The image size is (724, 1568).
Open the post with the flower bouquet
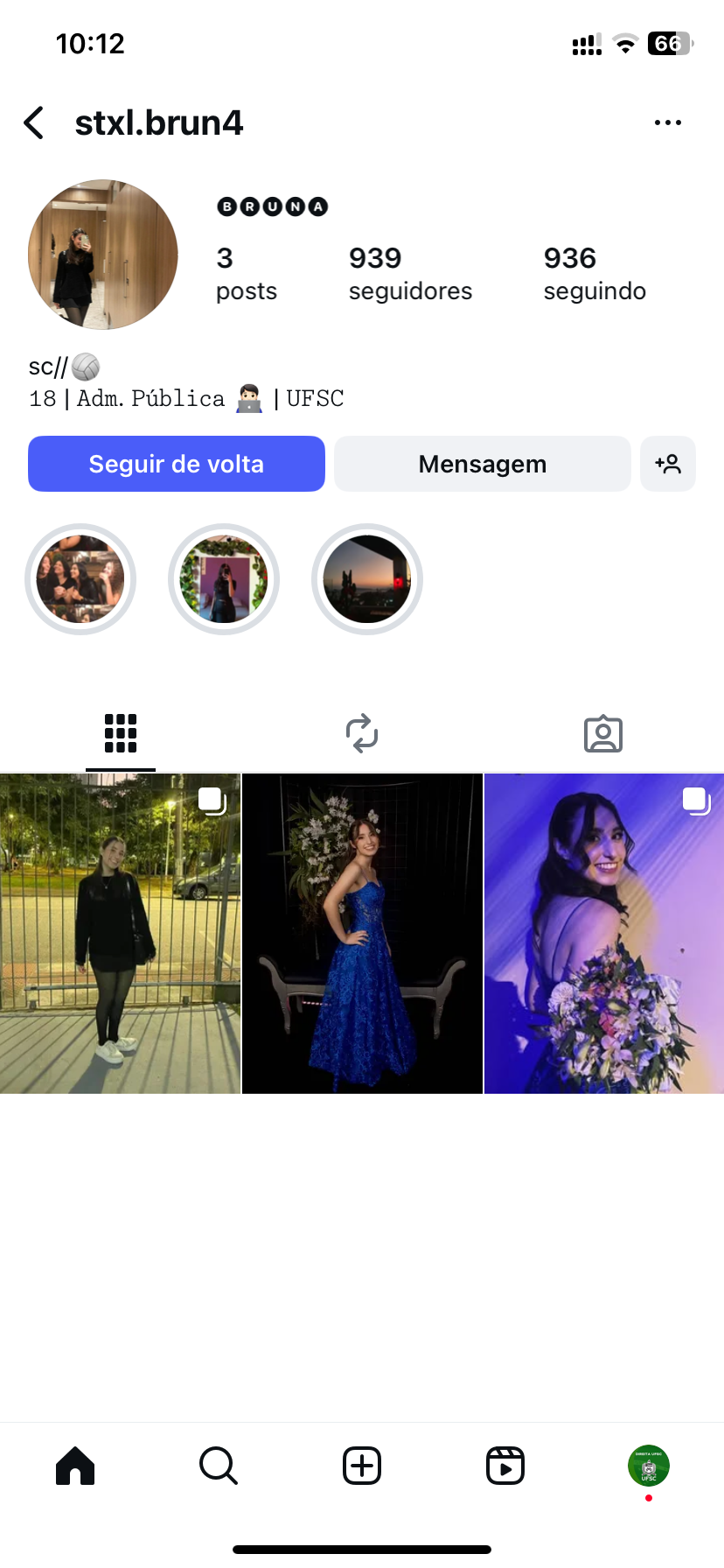coord(604,934)
